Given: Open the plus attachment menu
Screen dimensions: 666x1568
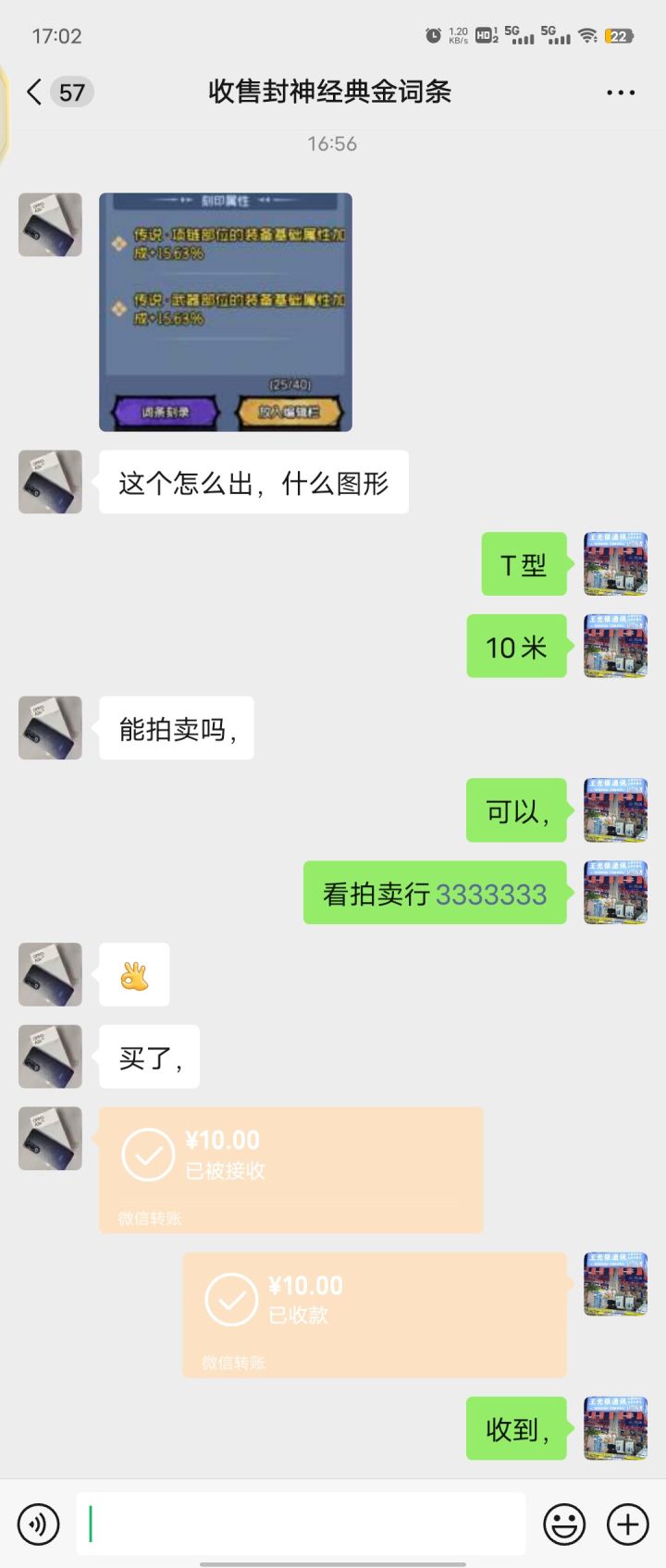Looking at the screenshot, I should coord(627,1524).
